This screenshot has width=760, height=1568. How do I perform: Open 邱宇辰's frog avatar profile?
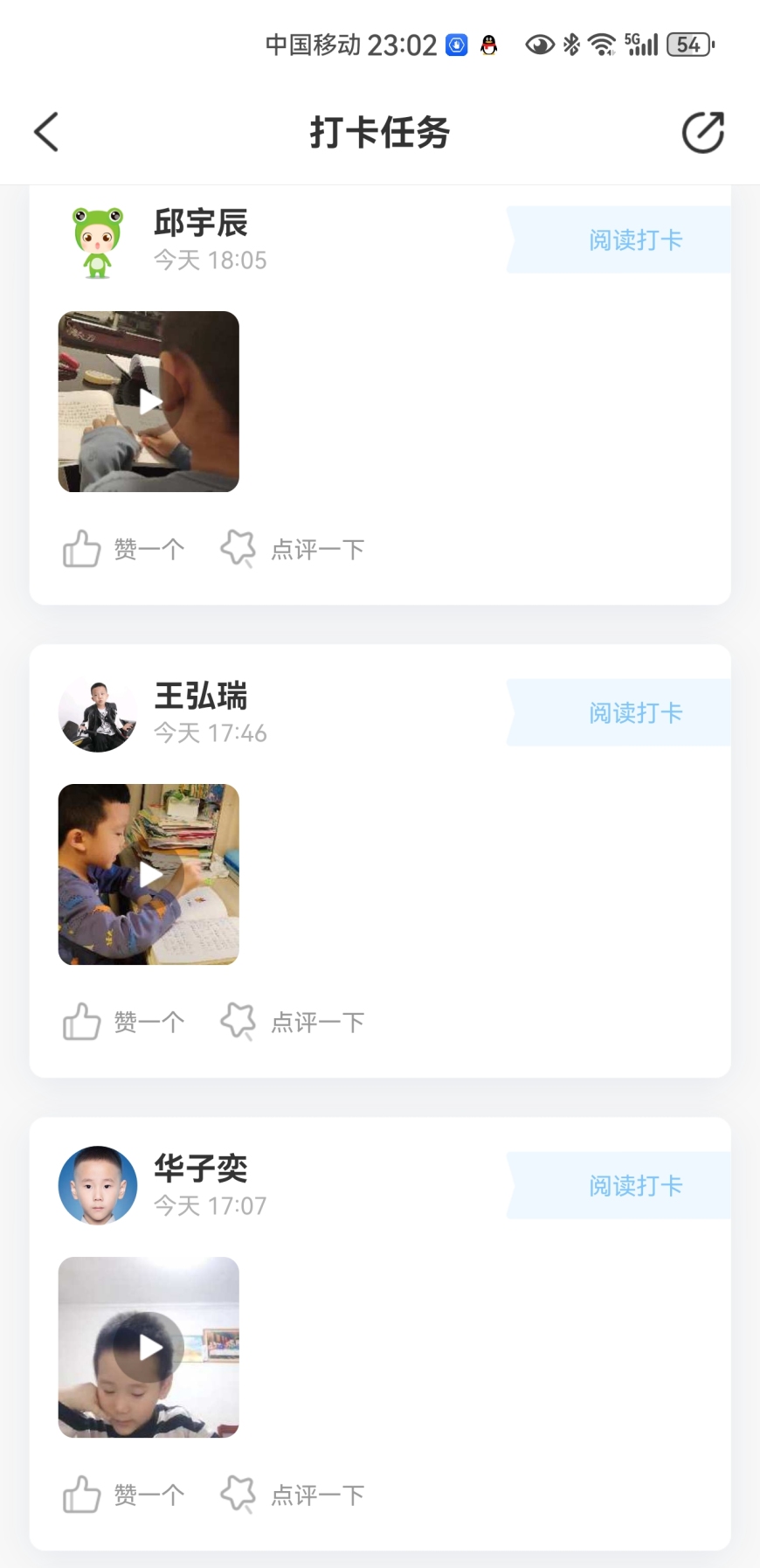pyautogui.click(x=98, y=241)
